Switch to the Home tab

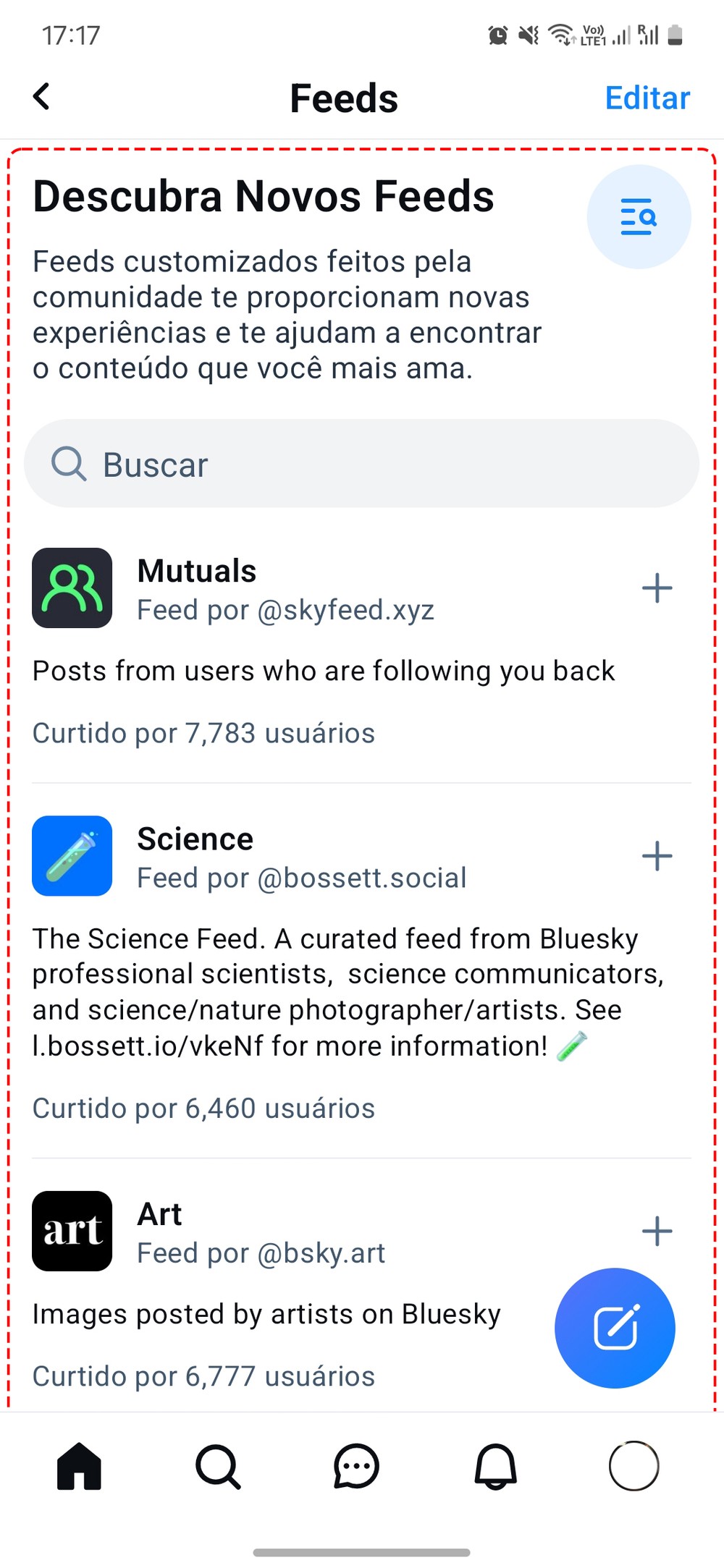click(79, 1467)
